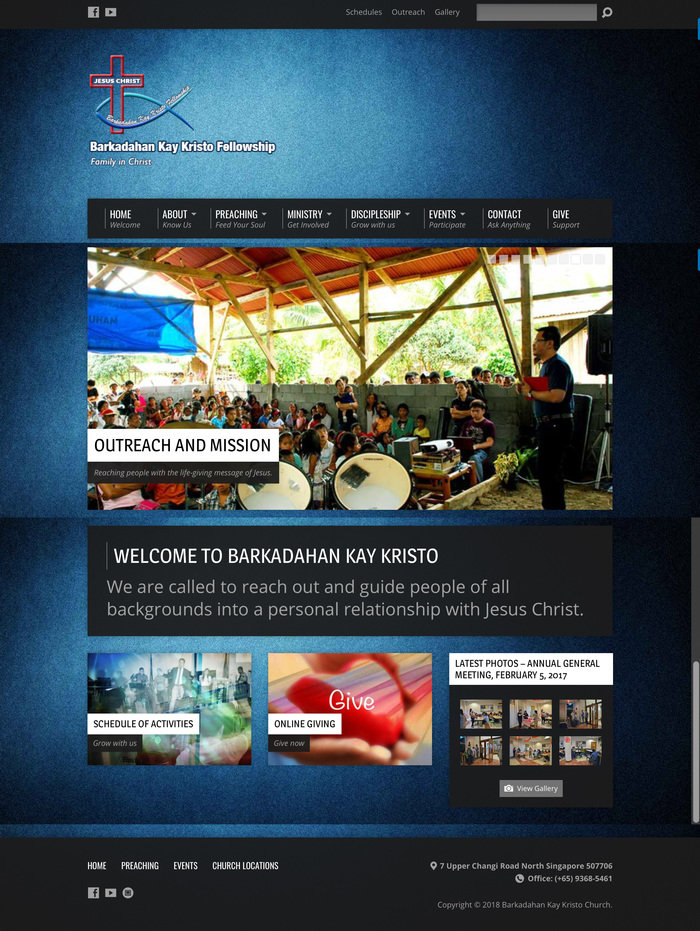The width and height of the screenshot is (700, 931).
Task: Open the Give Support menu item
Action: (x=565, y=219)
